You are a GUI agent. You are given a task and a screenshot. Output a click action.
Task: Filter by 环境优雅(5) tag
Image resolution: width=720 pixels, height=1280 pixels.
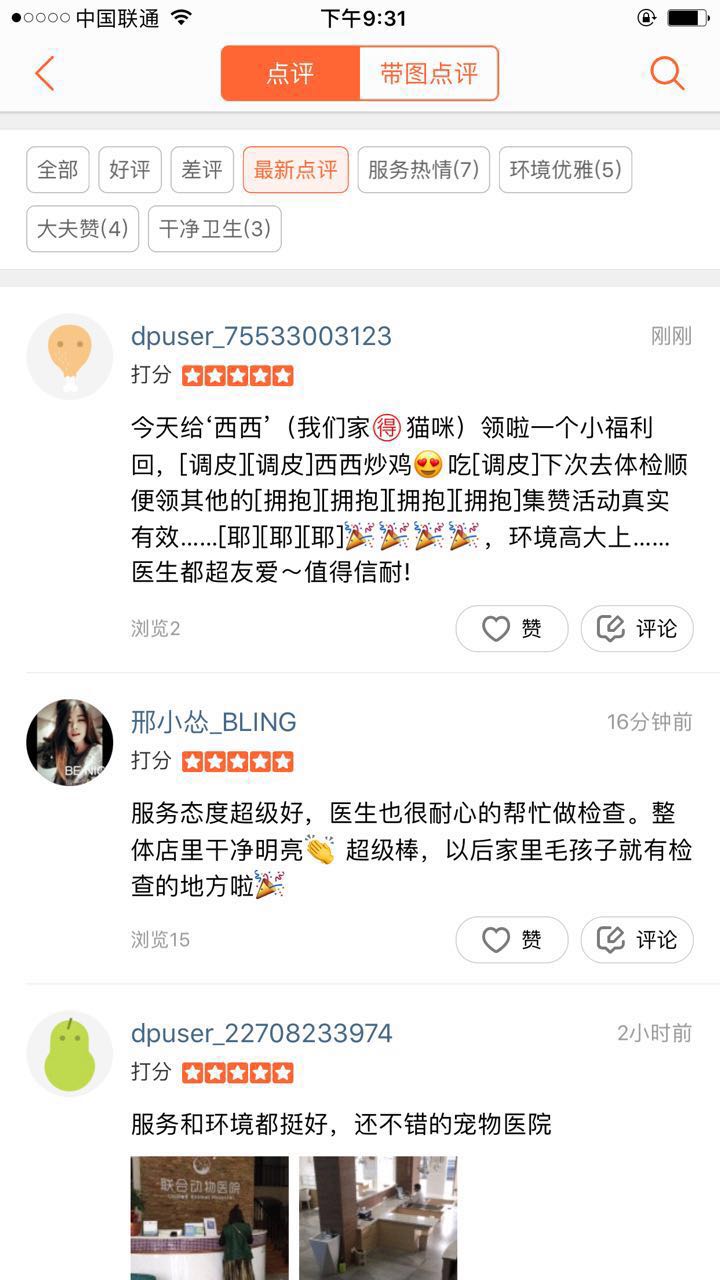(565, 170)
